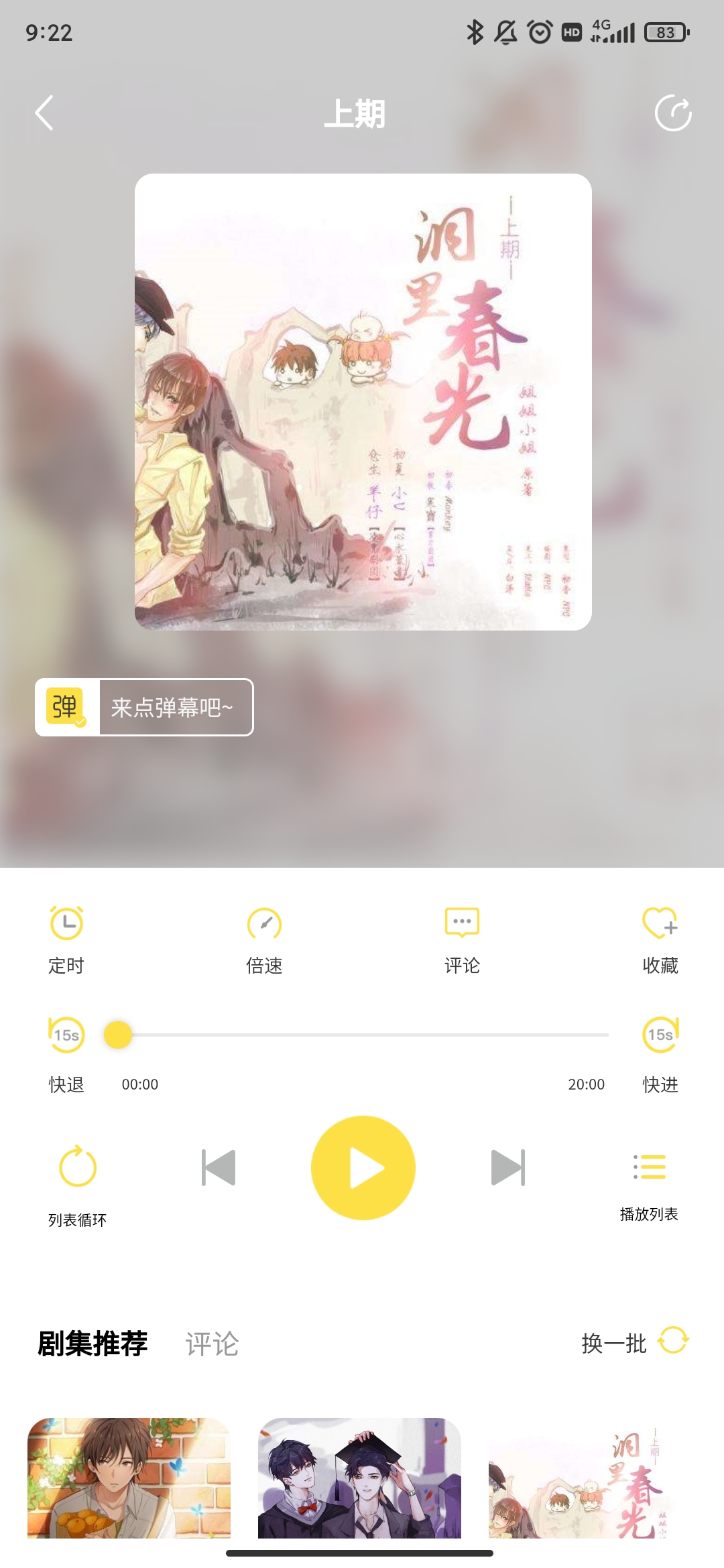This screenshot has height=1568, width=724.
Task: Change playback speed via 倍速
Action: tap(264, 938)
